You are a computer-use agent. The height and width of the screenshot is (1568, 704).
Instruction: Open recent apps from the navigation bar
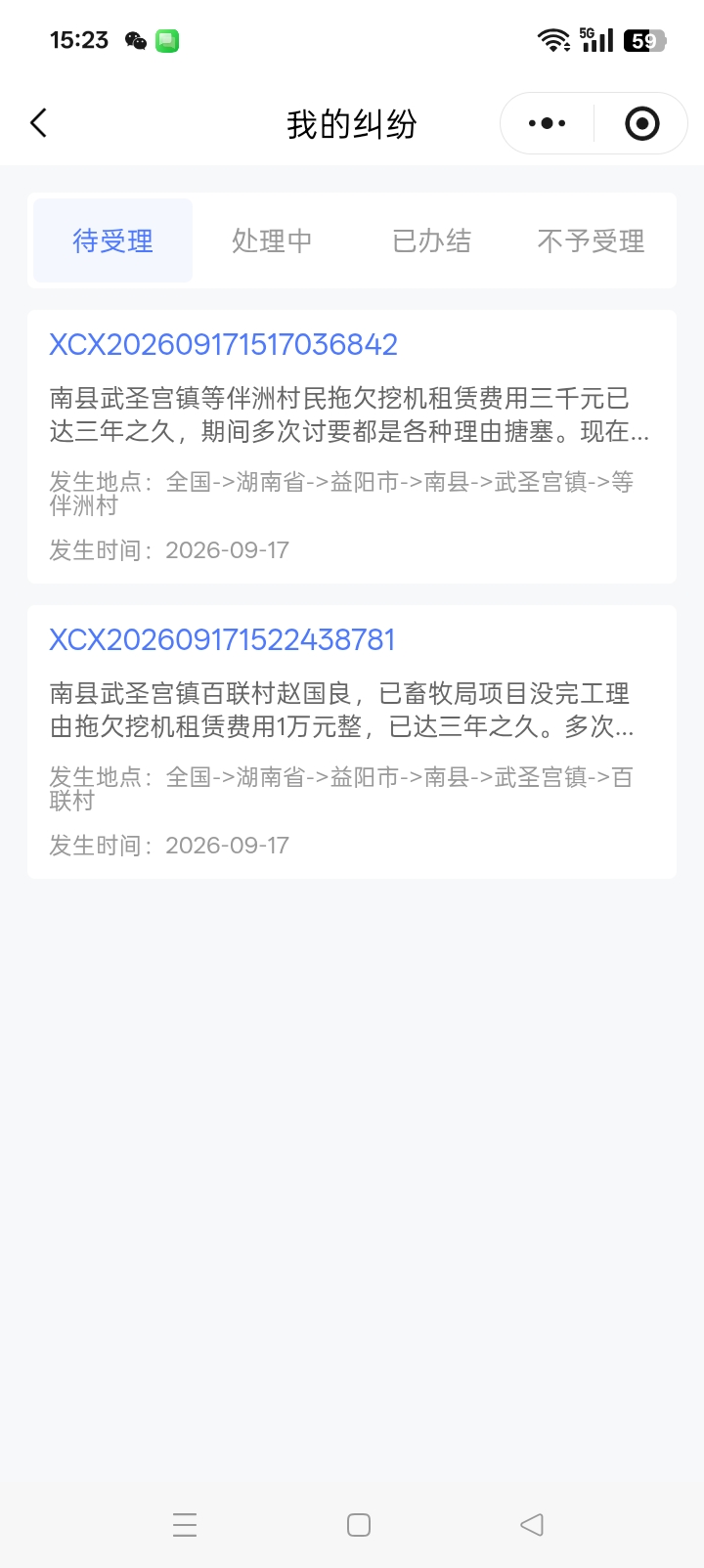pos(185,1525)
